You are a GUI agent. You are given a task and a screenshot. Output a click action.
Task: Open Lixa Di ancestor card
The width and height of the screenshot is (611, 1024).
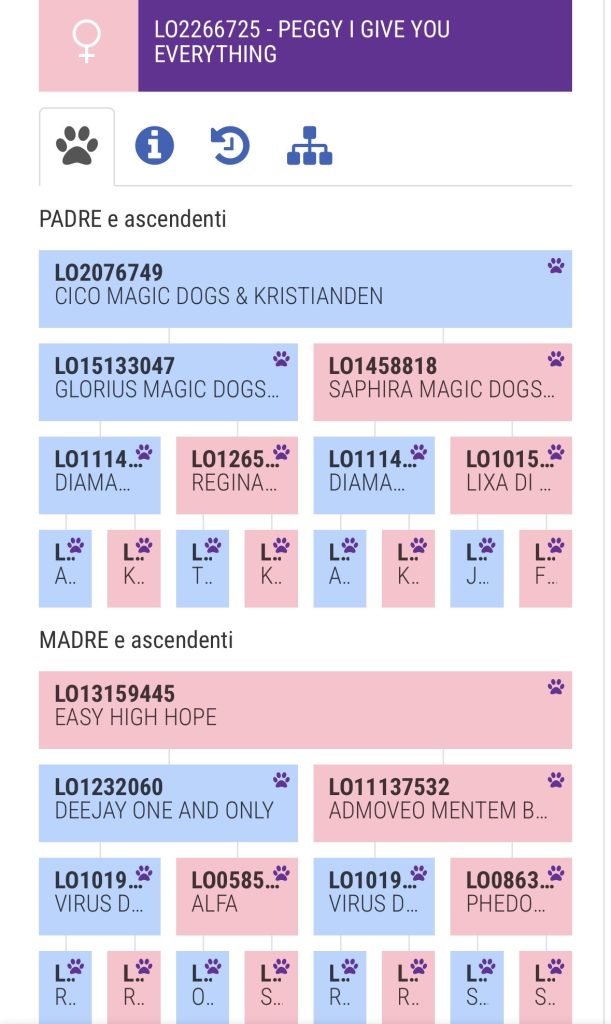coord(511,475)
